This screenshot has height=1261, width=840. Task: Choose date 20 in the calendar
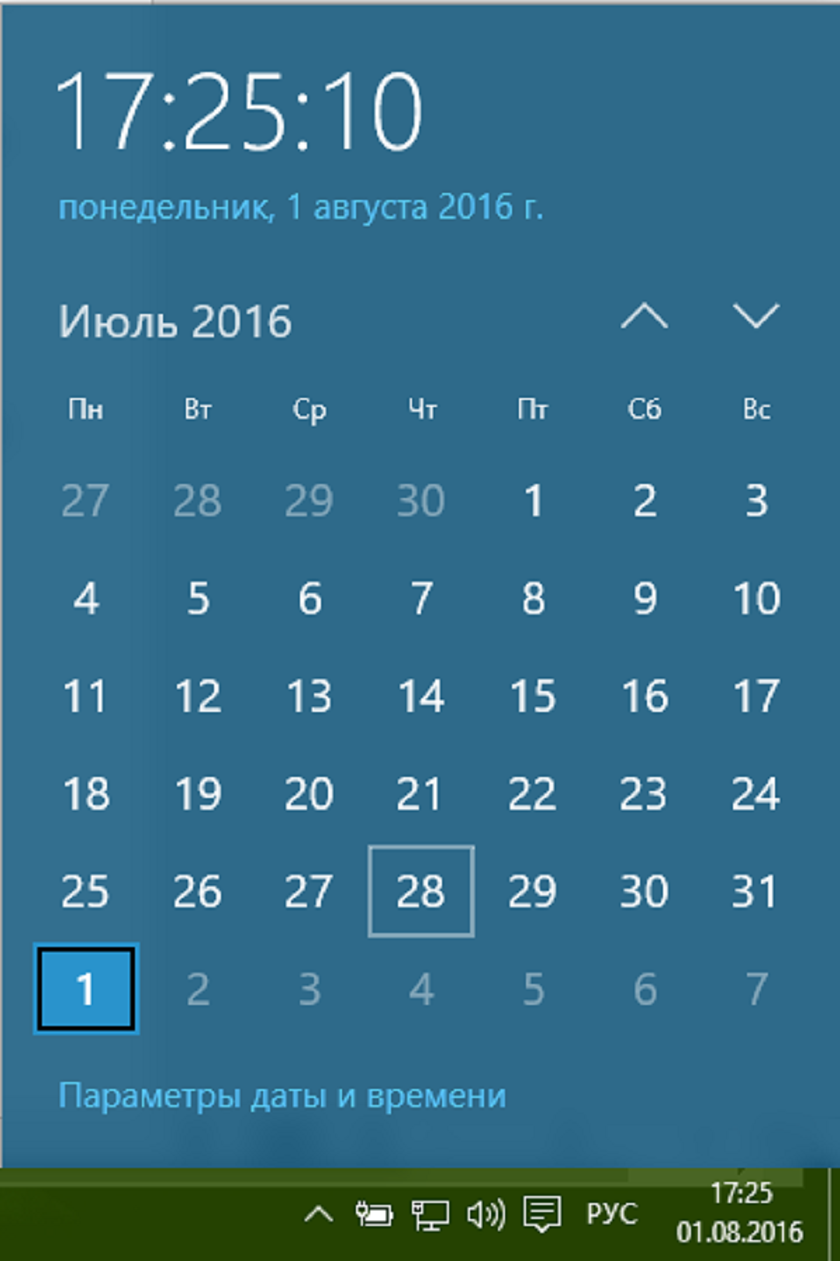pyautogui.click(x=309, y=794)
